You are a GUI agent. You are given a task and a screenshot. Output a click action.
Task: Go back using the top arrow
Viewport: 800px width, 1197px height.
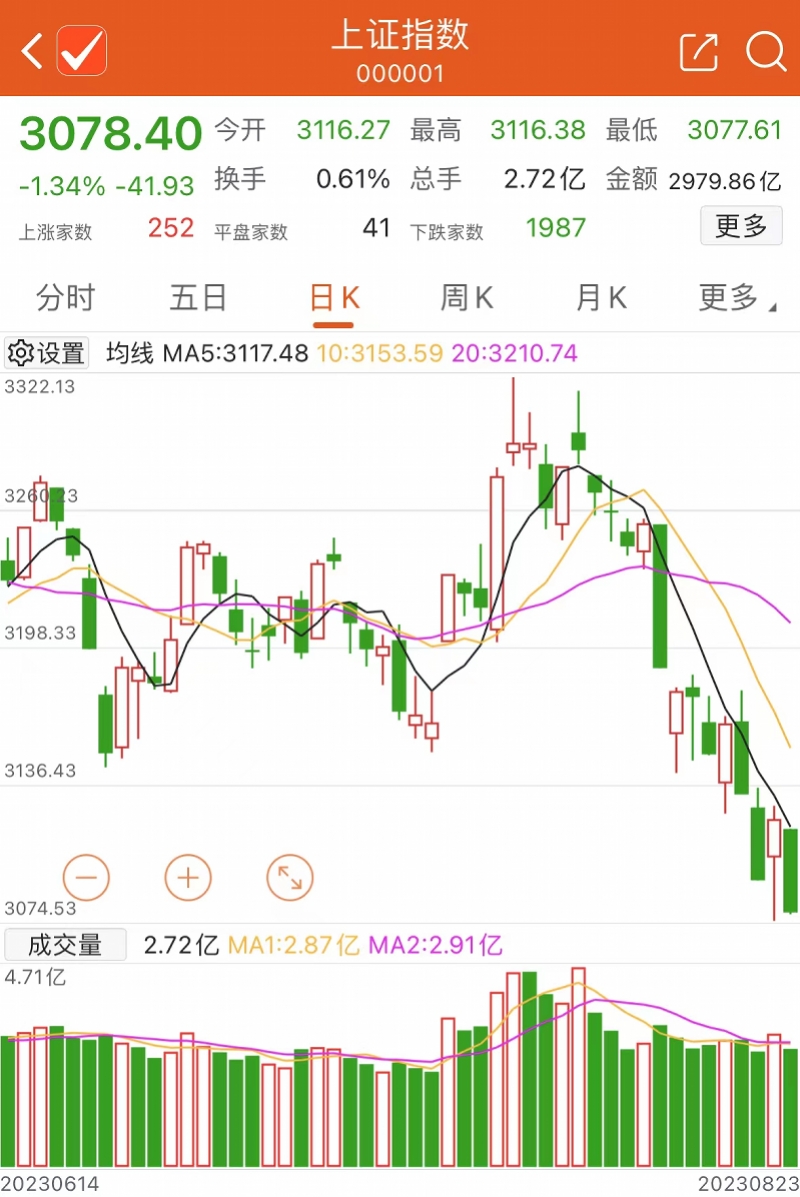[x=32, y=50]
